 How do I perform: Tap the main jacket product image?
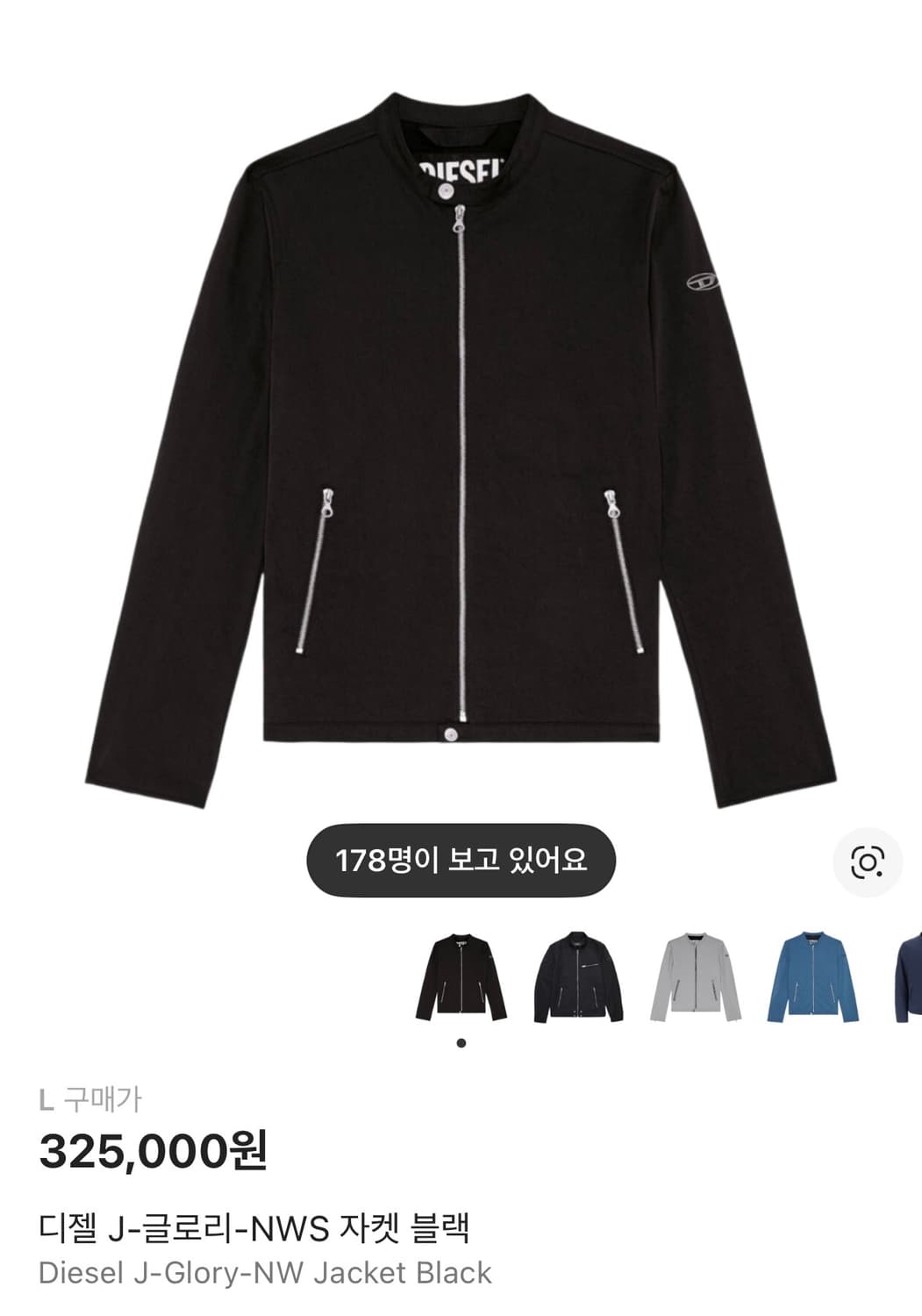(x=461, y=439)
